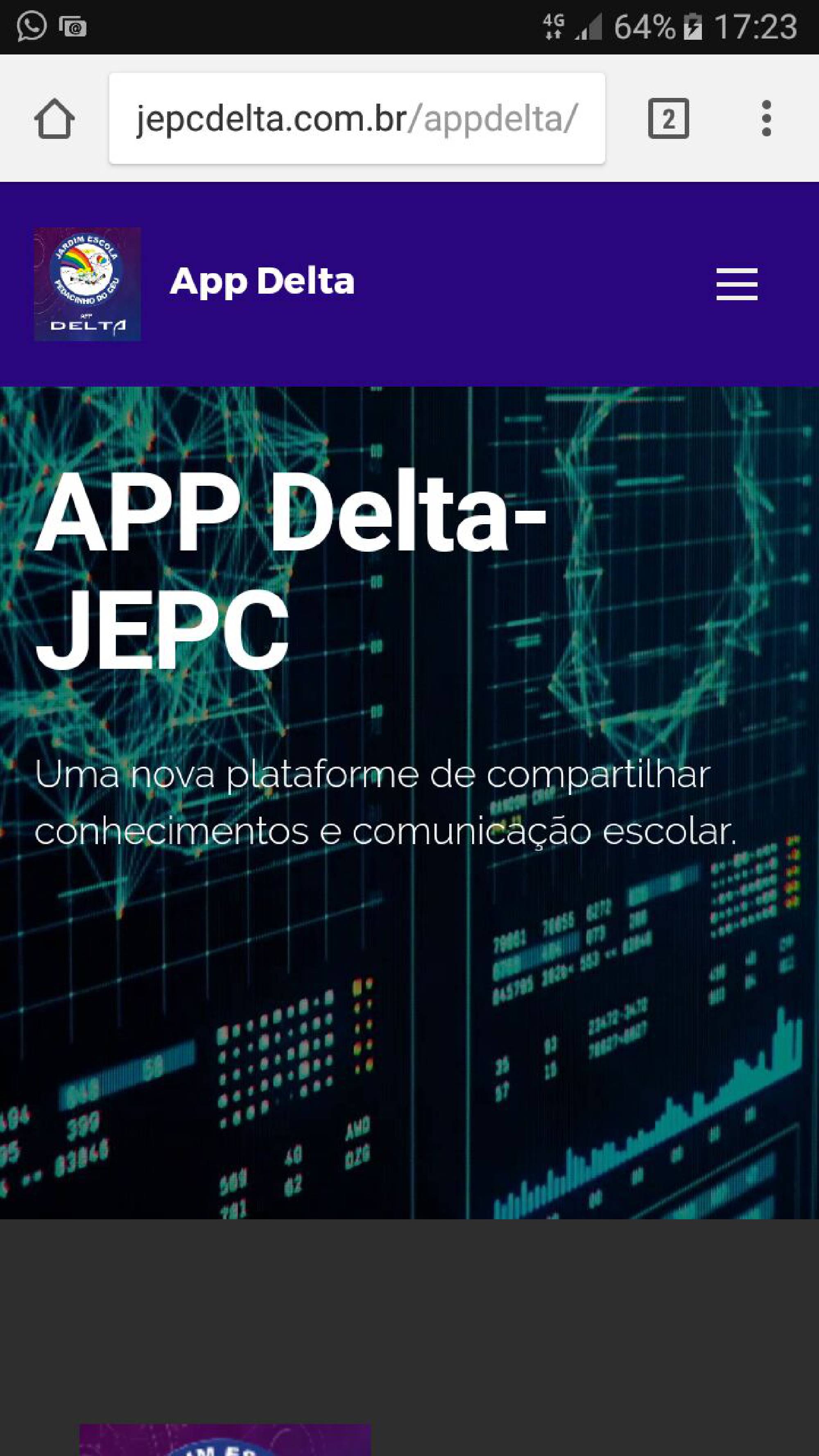Tap the Jardim Escola Delta logo
The height and width of the screenshot is (1456, 819).
pos(88,284)
